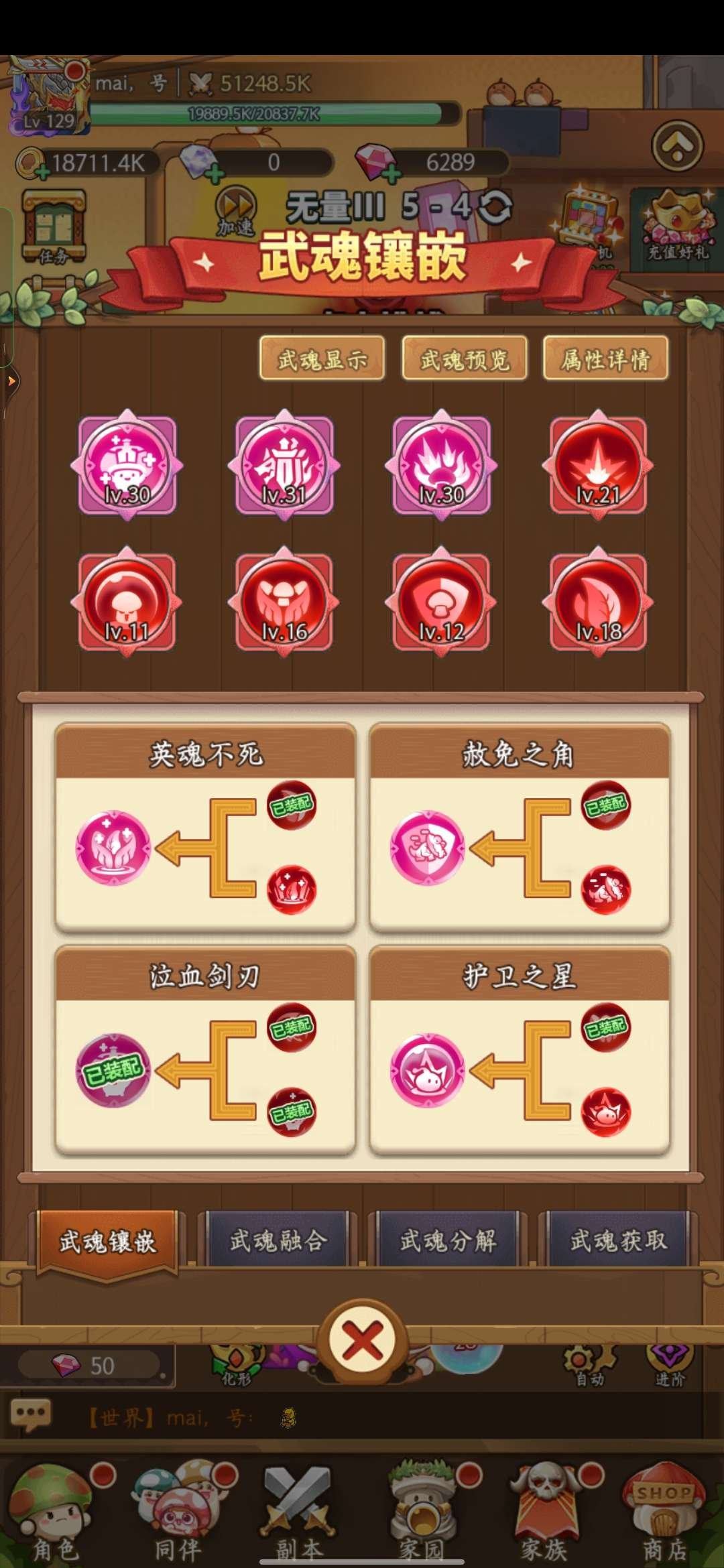This screenshot has height=1568, width=724.
Task: Select the lv.21 red soul slot
Action: [x=598, y=465]
